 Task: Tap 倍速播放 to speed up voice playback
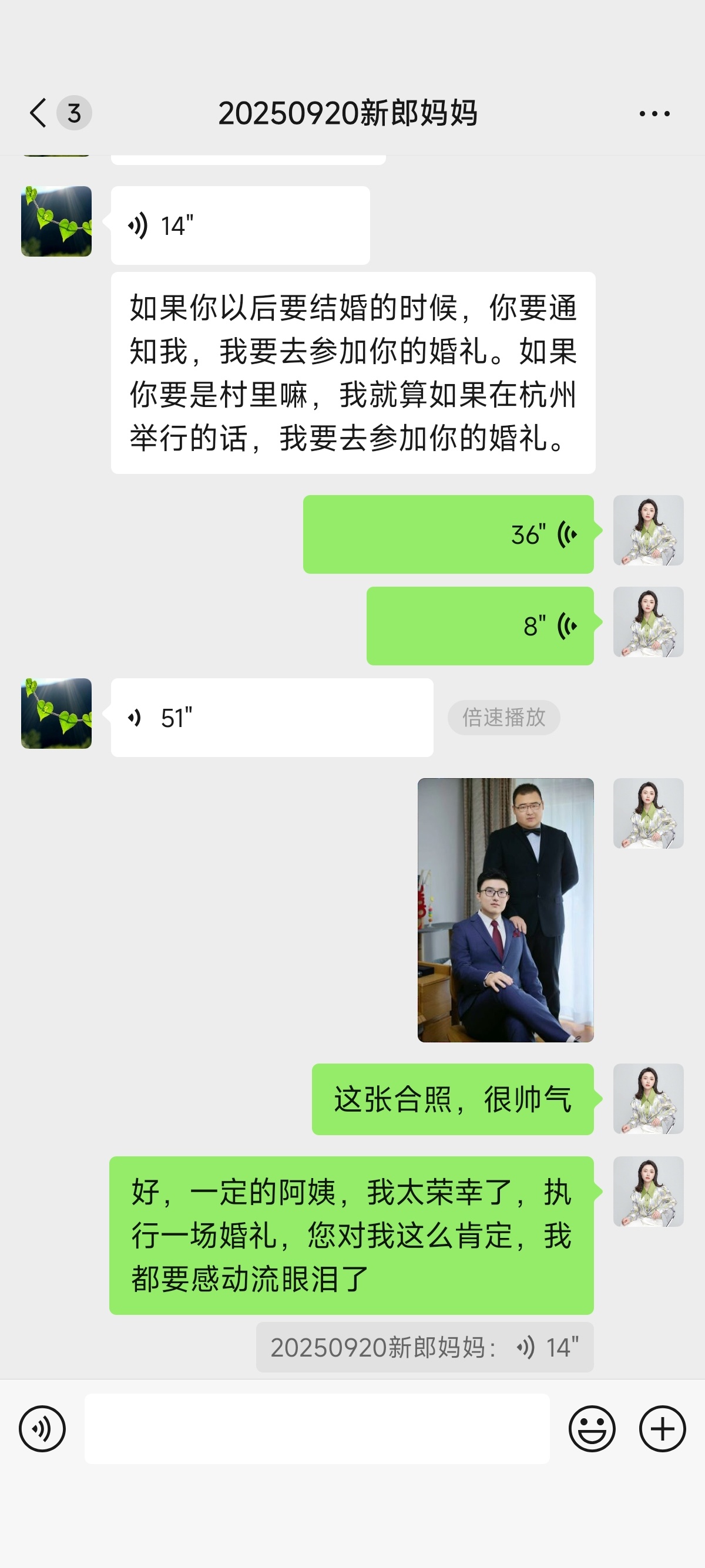pyautogui.click(x=503, y=718)
